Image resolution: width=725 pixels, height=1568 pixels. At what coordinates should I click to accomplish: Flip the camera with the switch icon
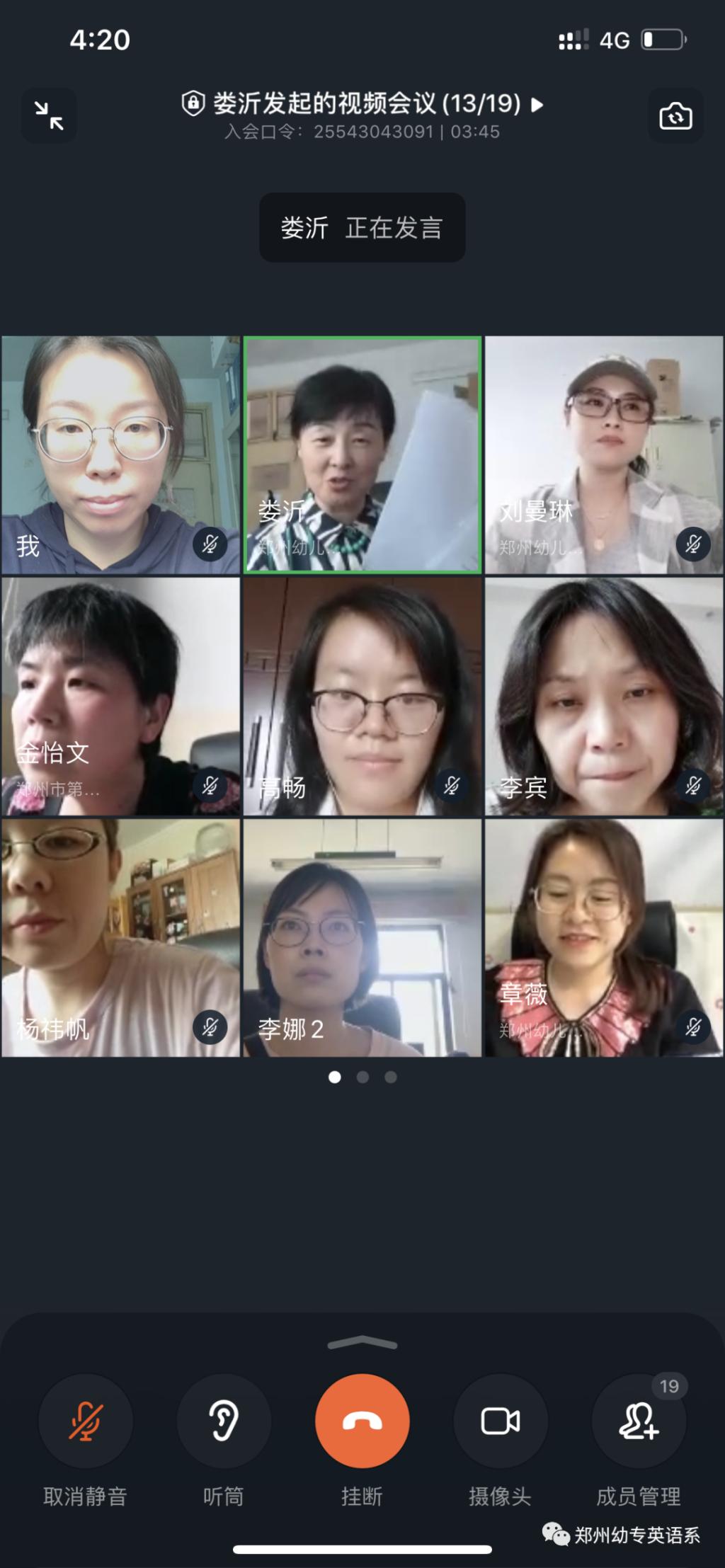675,115
